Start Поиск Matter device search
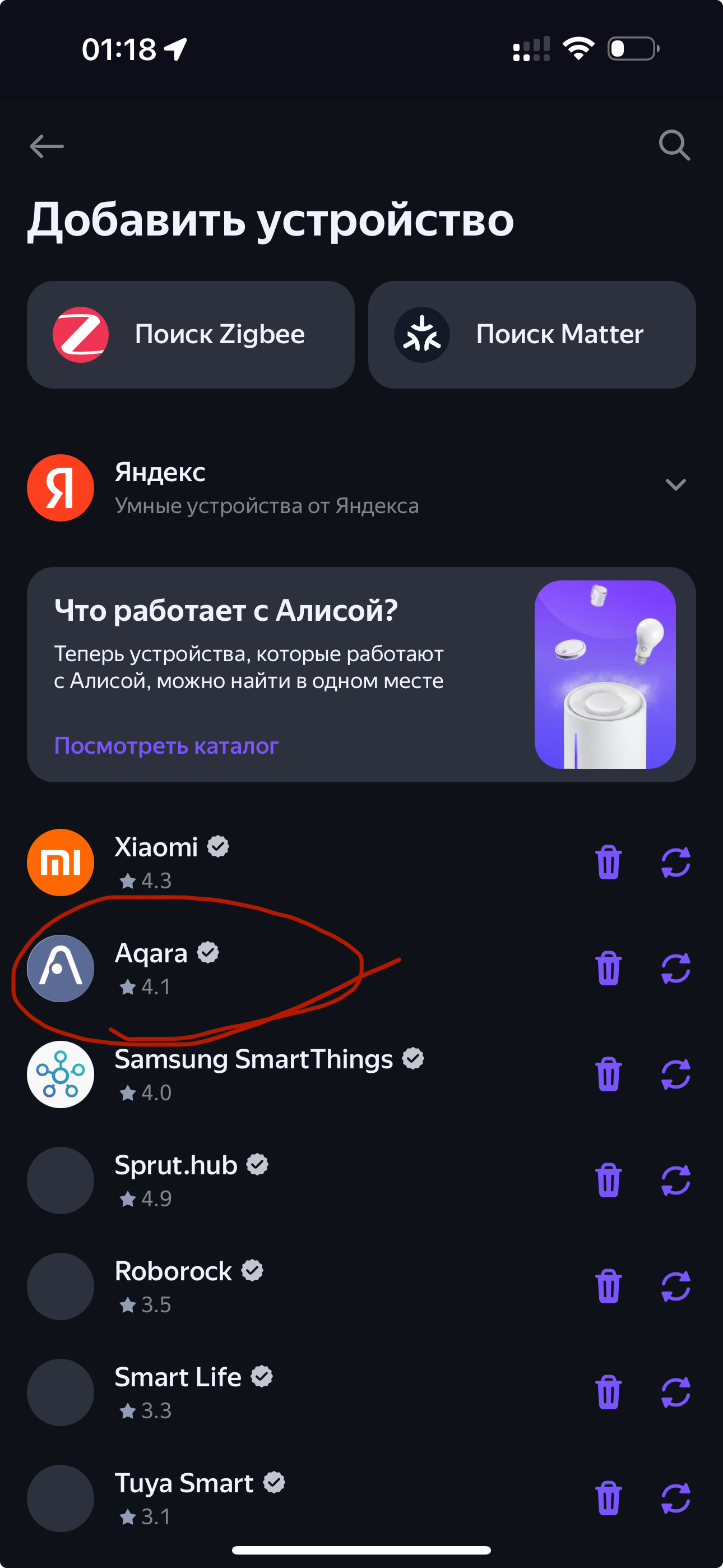Screen dimensions: 723x1568 531,334
